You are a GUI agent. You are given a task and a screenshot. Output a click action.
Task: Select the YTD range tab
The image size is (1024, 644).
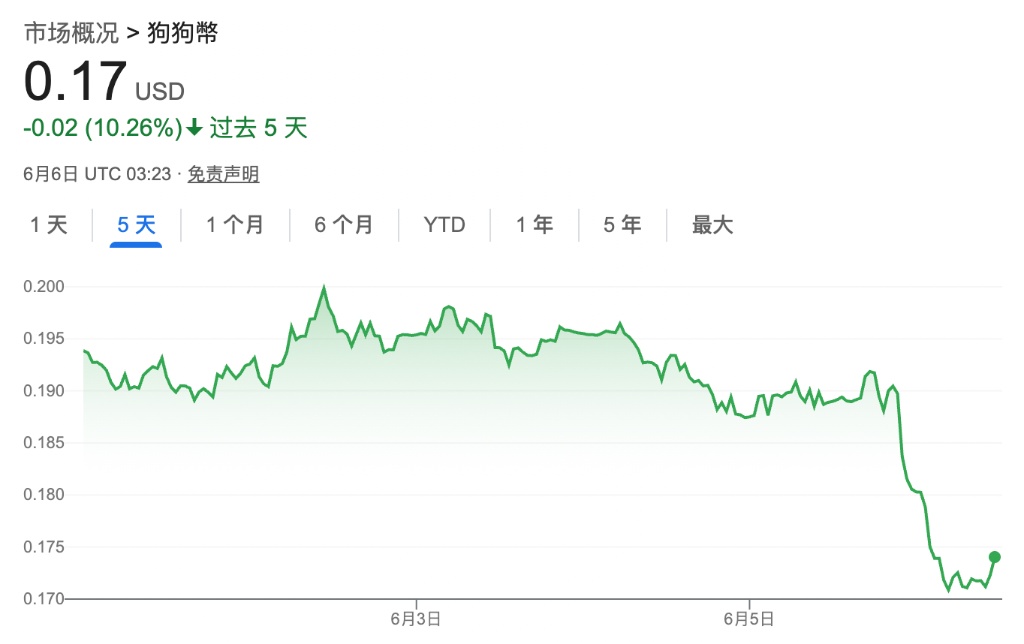click(x=444, y=225)
